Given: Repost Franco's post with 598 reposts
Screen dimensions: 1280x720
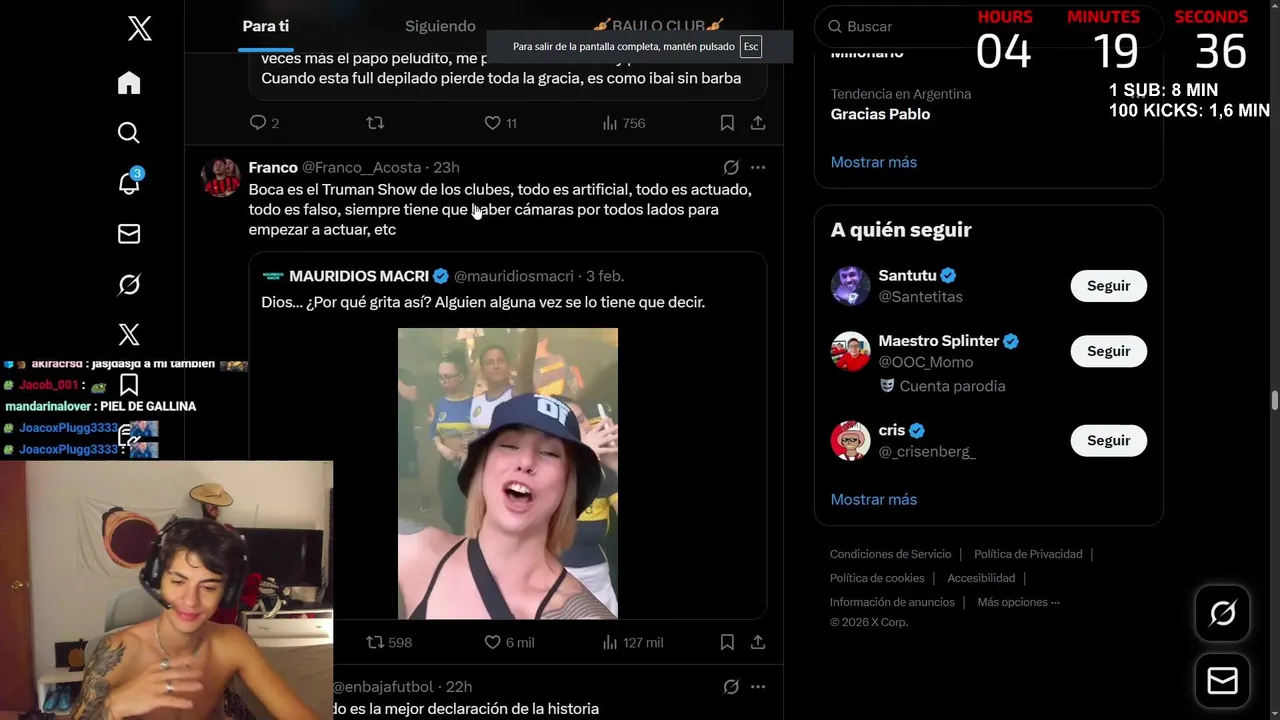Looking at the screenshot, I should [x=376, y=642].
